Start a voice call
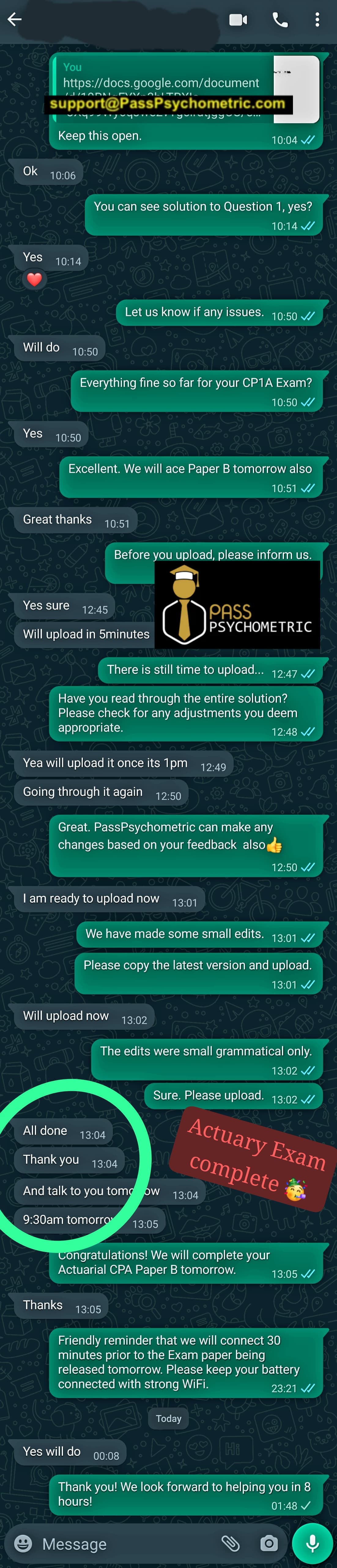337x1568 pixels. coord(280,20)
